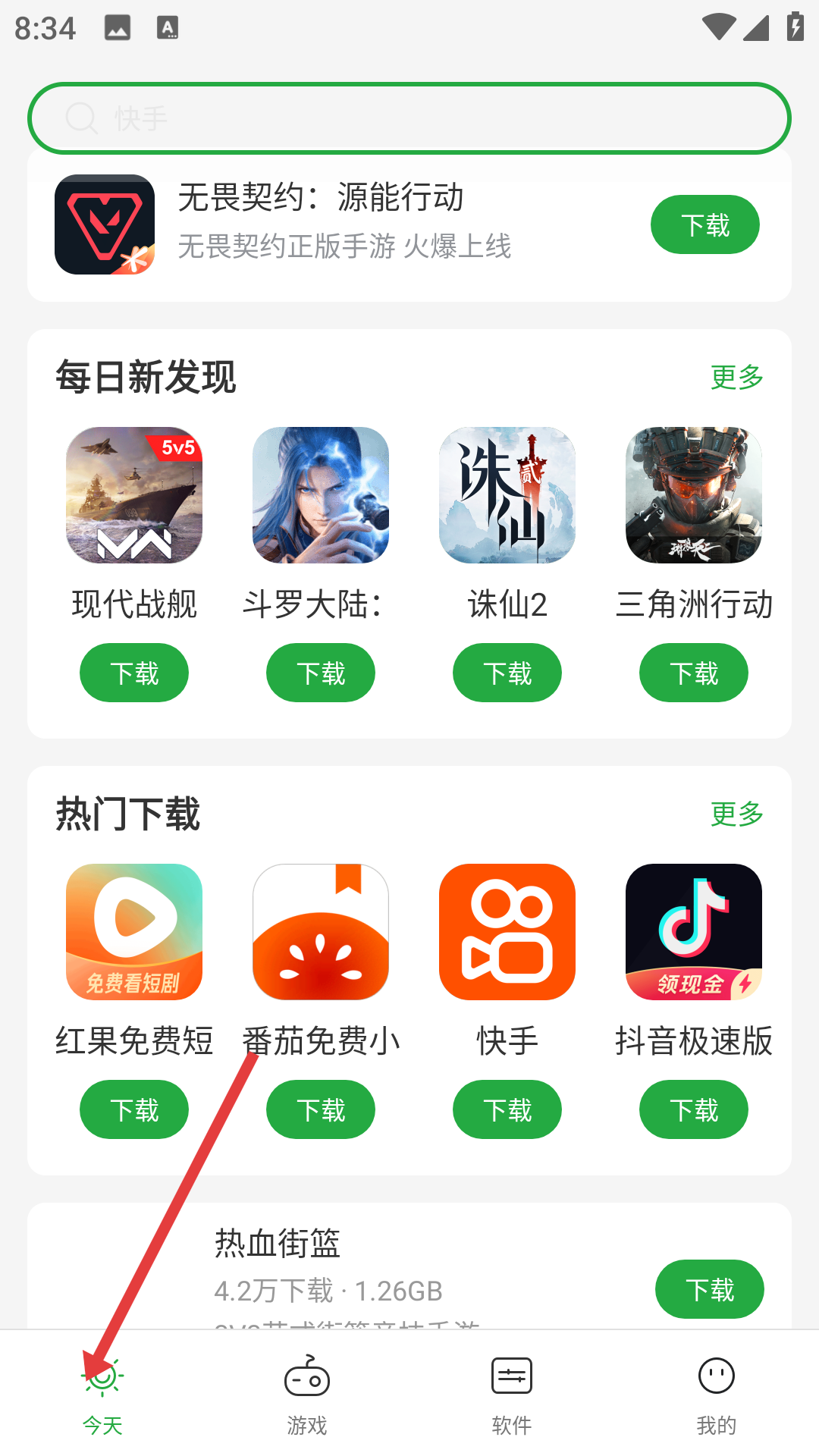Open the 诛仙2 game icon
Viewport: 819px width, 1456px height.
tap(507, 494)
